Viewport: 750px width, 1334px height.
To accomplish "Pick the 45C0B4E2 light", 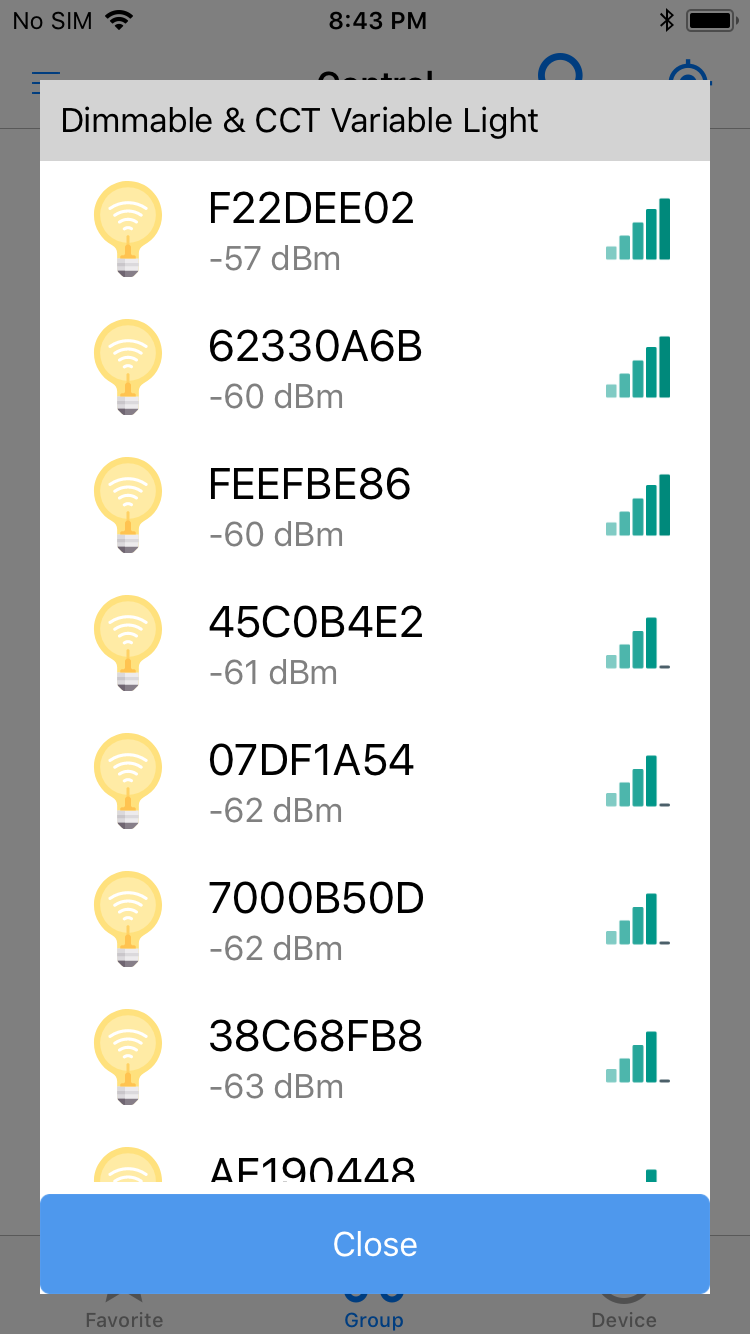I will coord(375,644).
